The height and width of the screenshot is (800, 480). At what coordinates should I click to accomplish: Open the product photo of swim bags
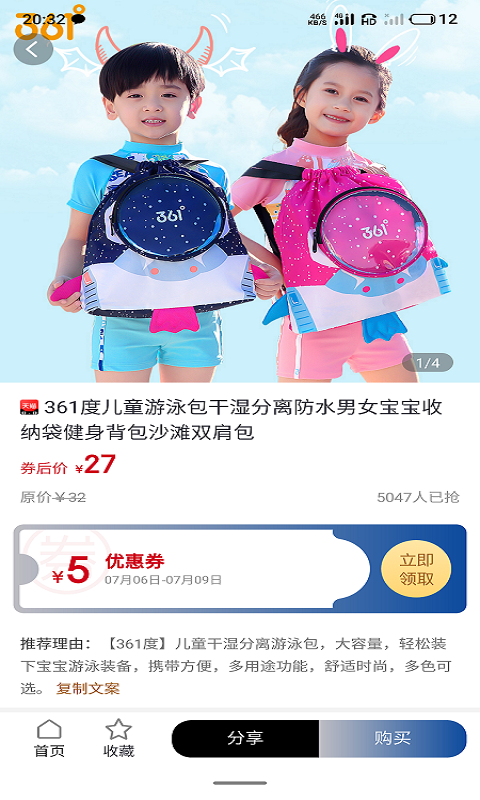(240, 191)
